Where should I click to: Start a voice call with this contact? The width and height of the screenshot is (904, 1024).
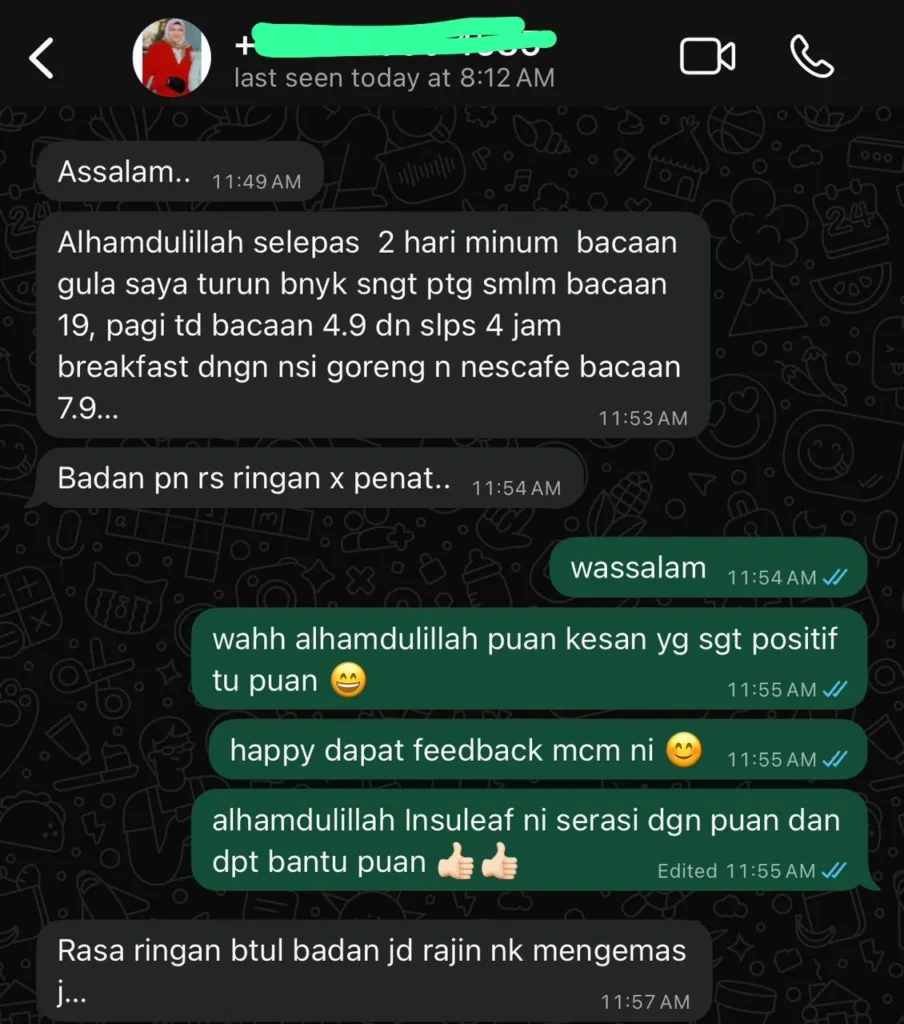pyautogui.click(x=811, y=57)
